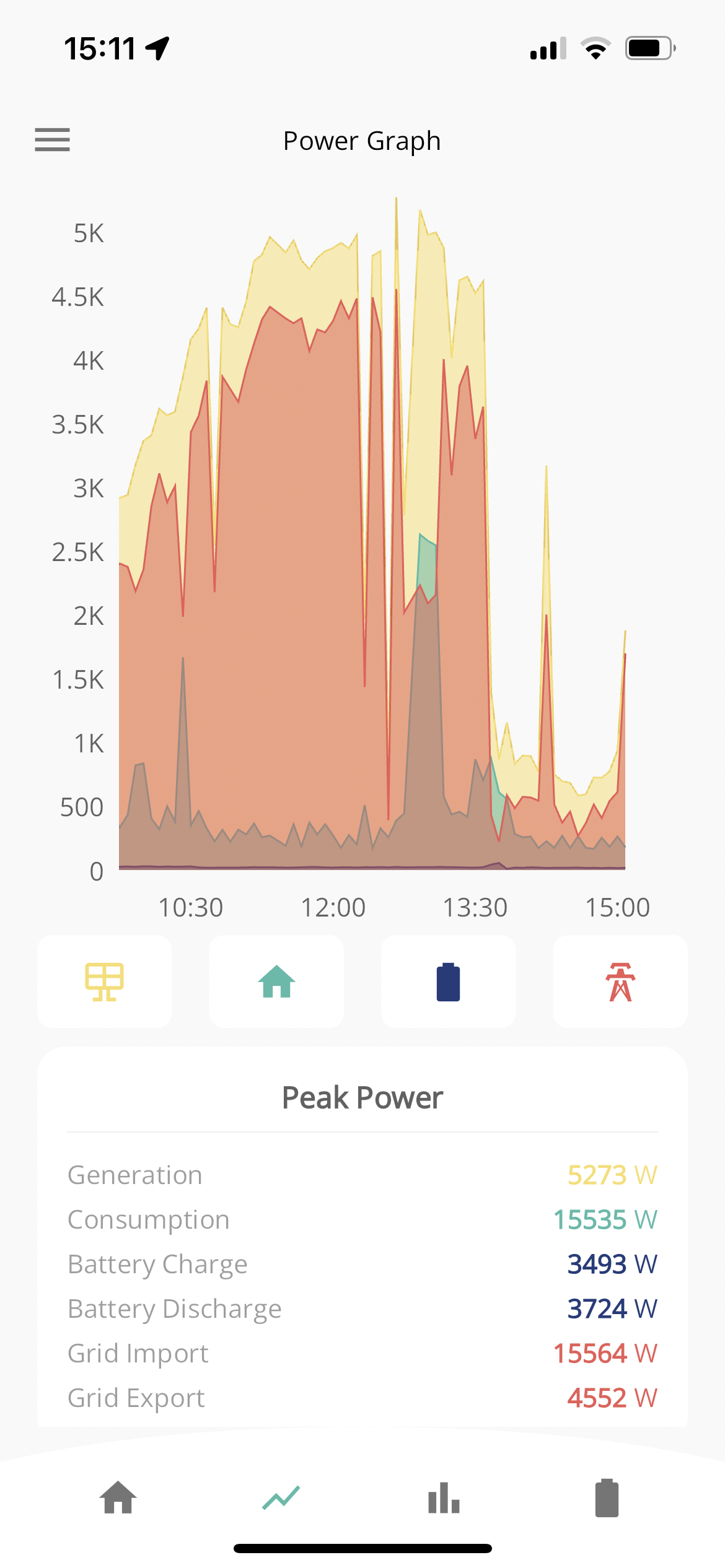Switch to the bar chart tab
The width and height of the screenshot is (725, 1568).
tap(444, 1497)
